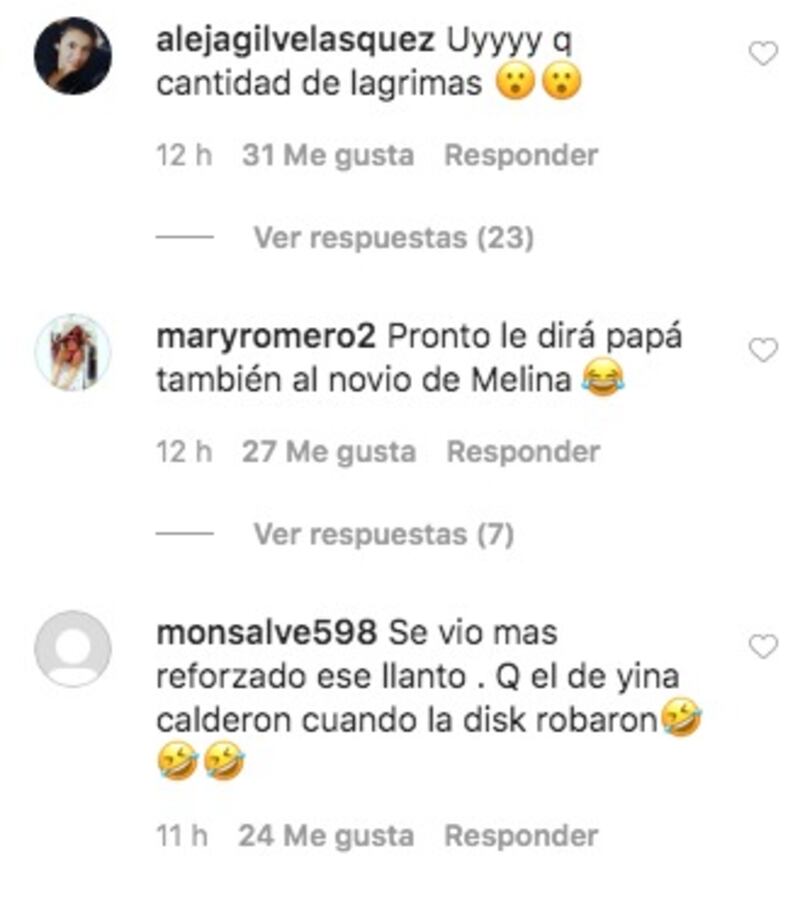The image size is (800, 897).
Task: Expand the 7 replies under maryromero2
Action: click(x=383, y=535)
